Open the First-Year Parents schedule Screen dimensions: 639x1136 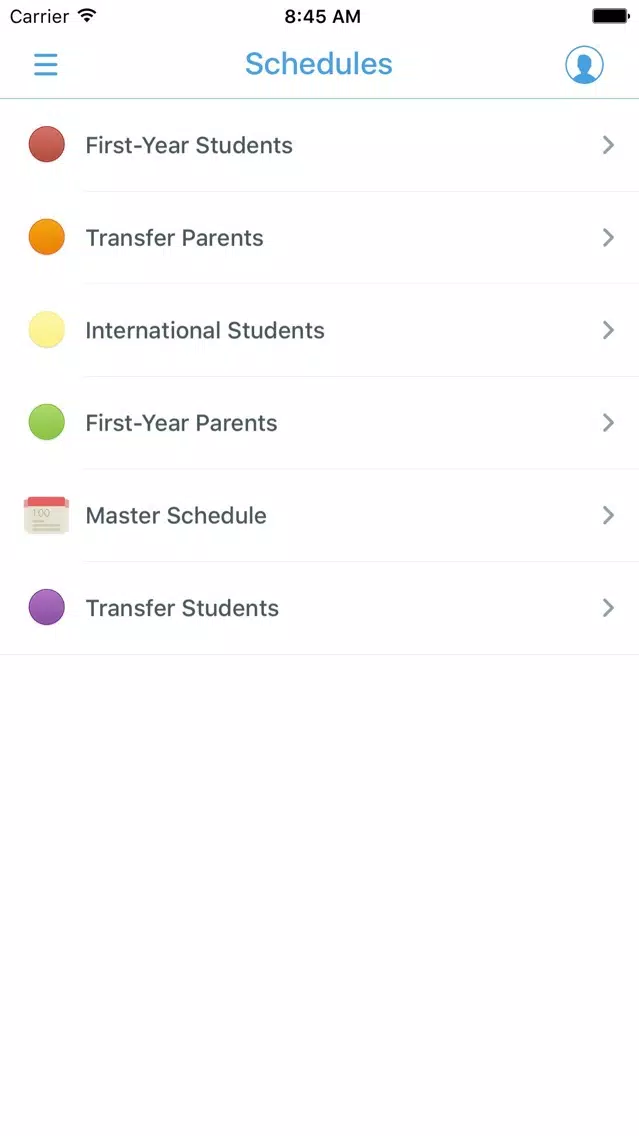pos(320,423)
